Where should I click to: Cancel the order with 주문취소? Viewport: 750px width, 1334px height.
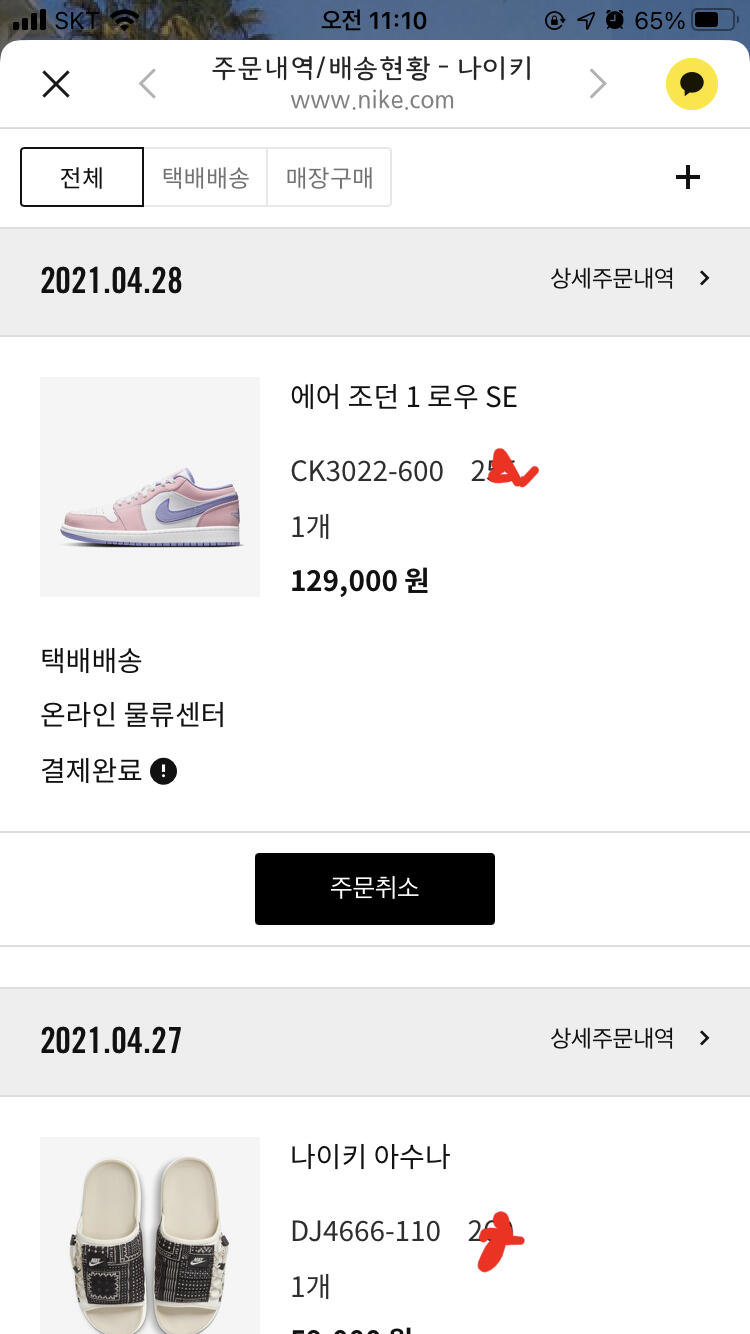[375, 888]
